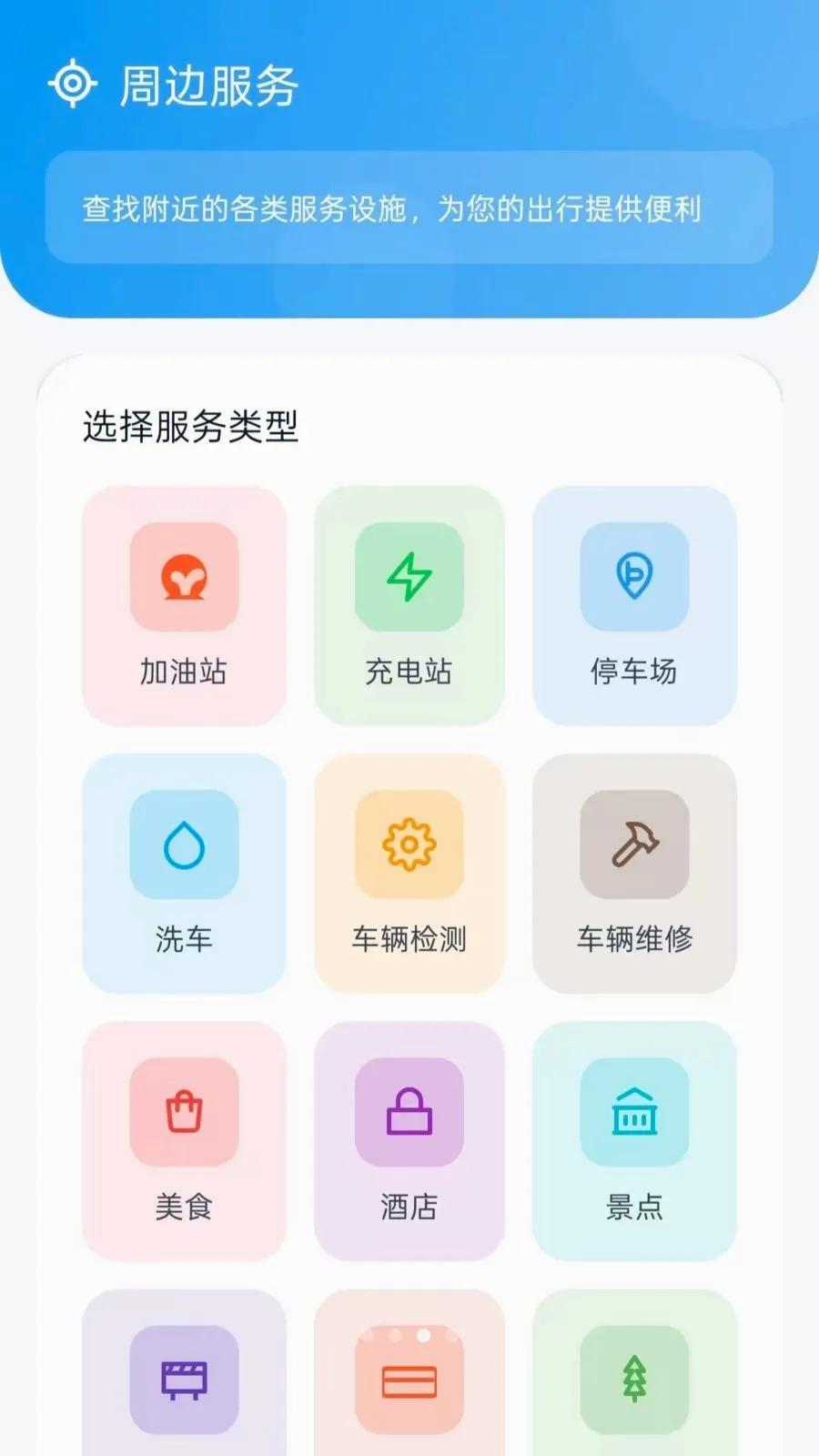
Task: Tap the purple clapperboard service card
Action: click(x=184, y=1374)
